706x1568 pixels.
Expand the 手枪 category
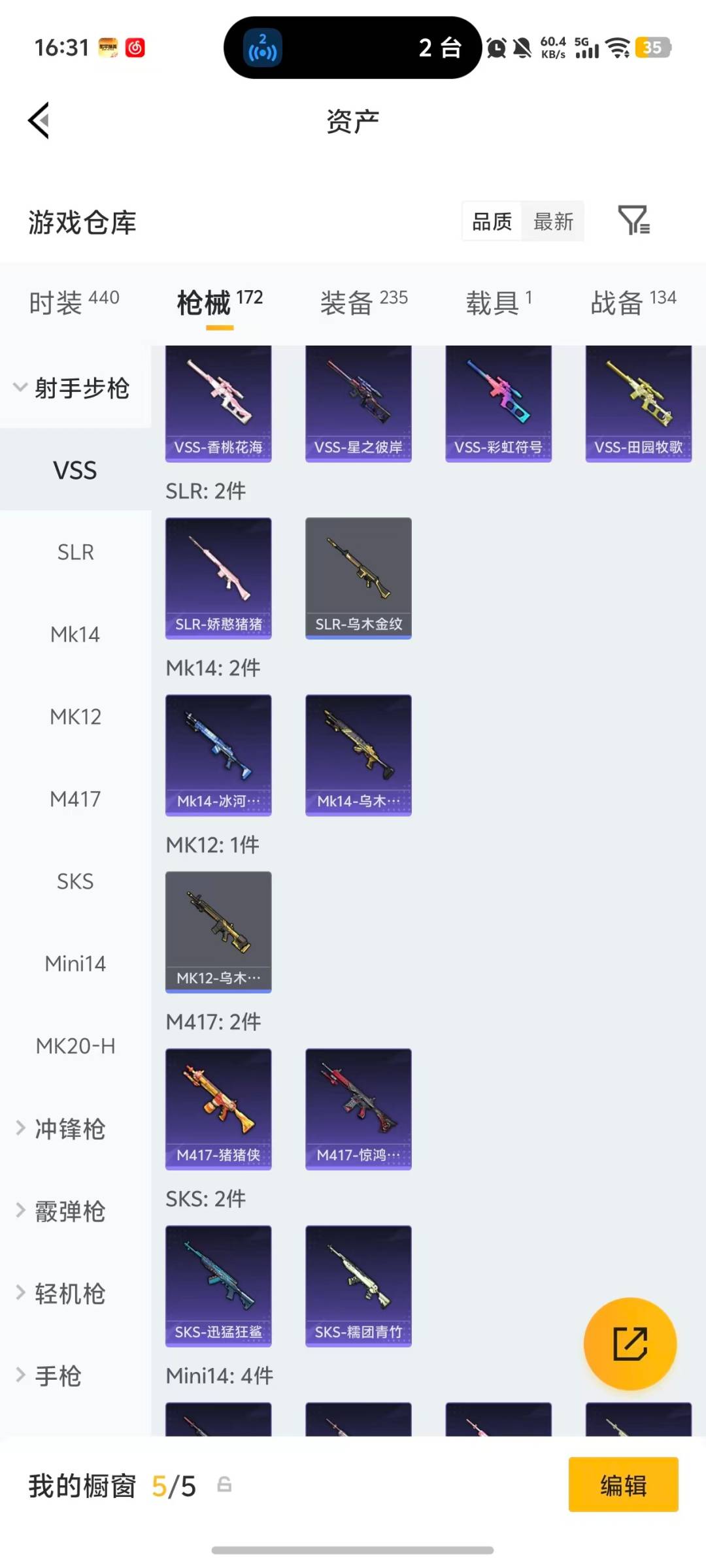click(58, 1376)
